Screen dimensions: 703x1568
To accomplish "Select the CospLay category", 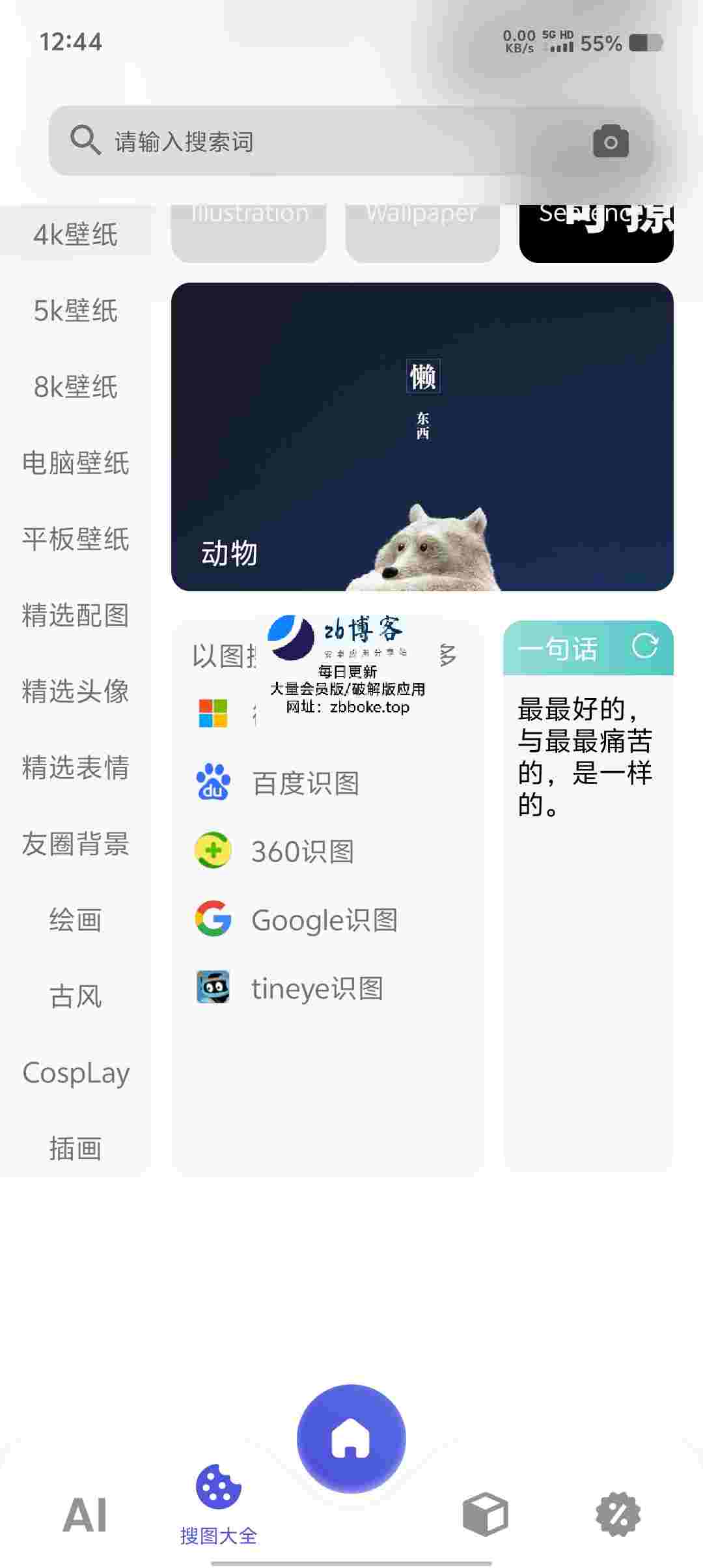I will (x=76, y=1072).
